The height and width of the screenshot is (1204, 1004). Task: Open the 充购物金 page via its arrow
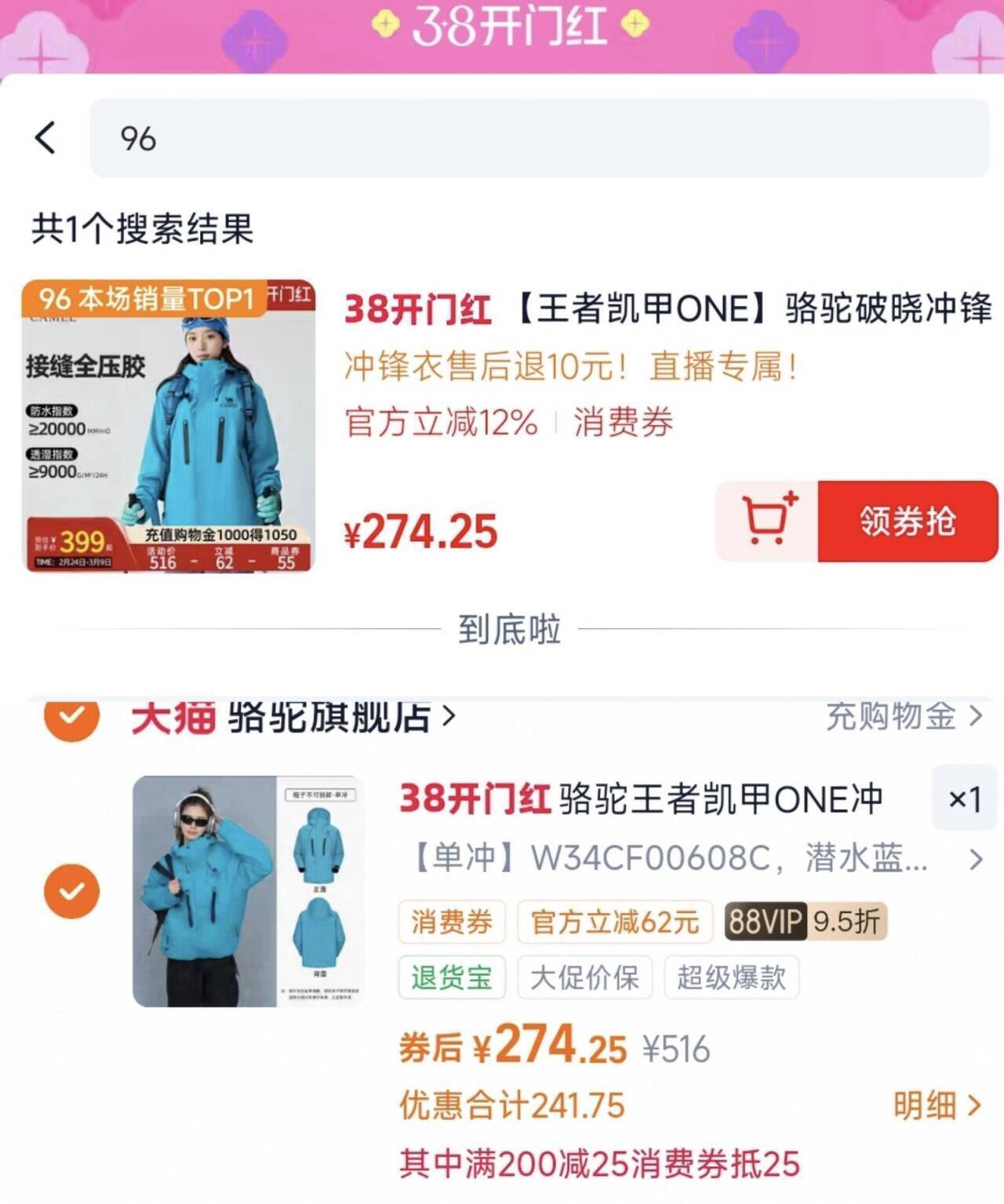coord(902,718)
